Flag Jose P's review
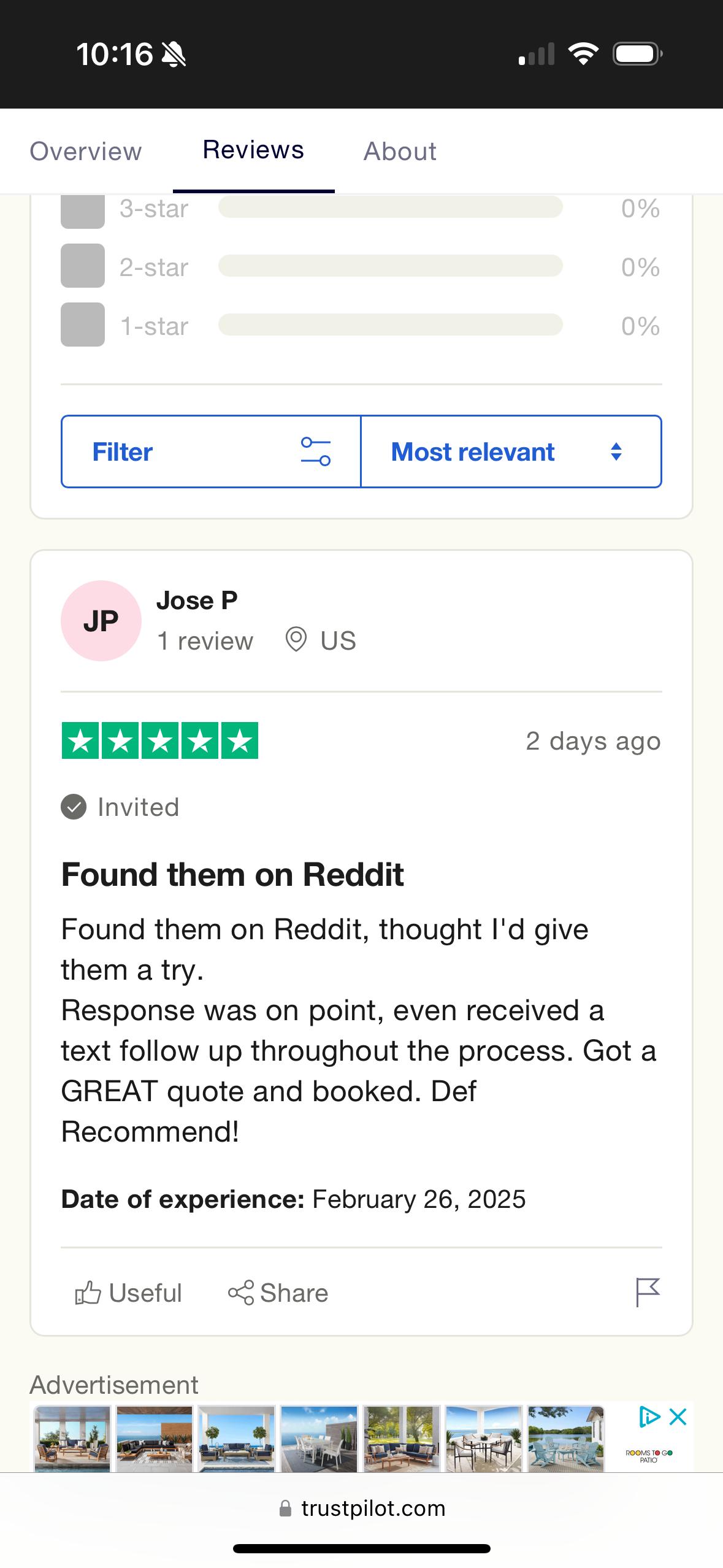Image resolution: width=723 pixels, height=1568 pixels. click(647, 1292)
